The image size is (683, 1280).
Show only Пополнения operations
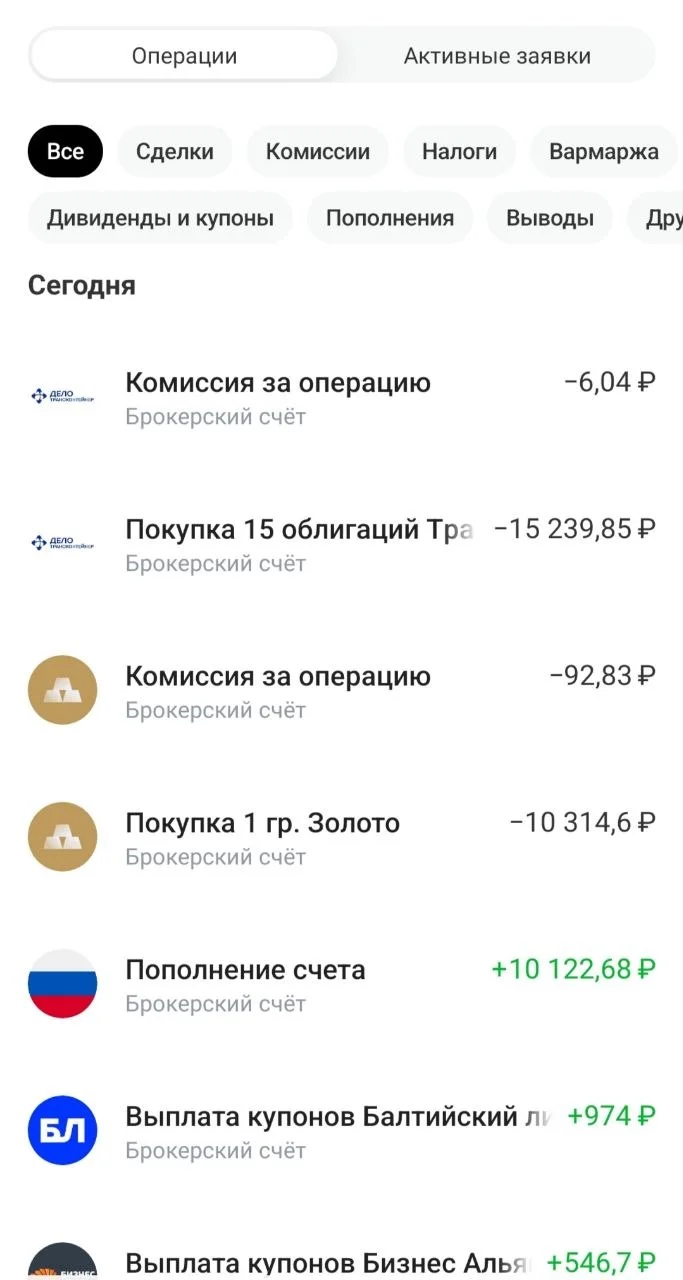click(390, 217)
